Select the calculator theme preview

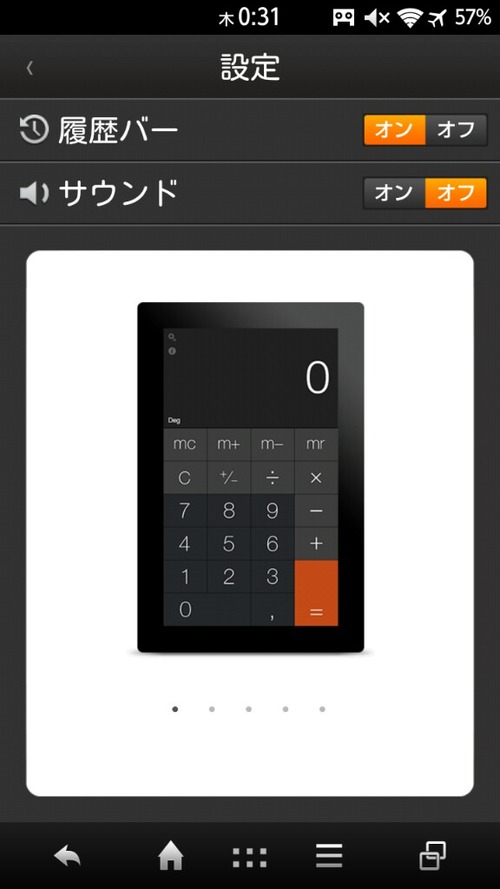tap(251, 477)
